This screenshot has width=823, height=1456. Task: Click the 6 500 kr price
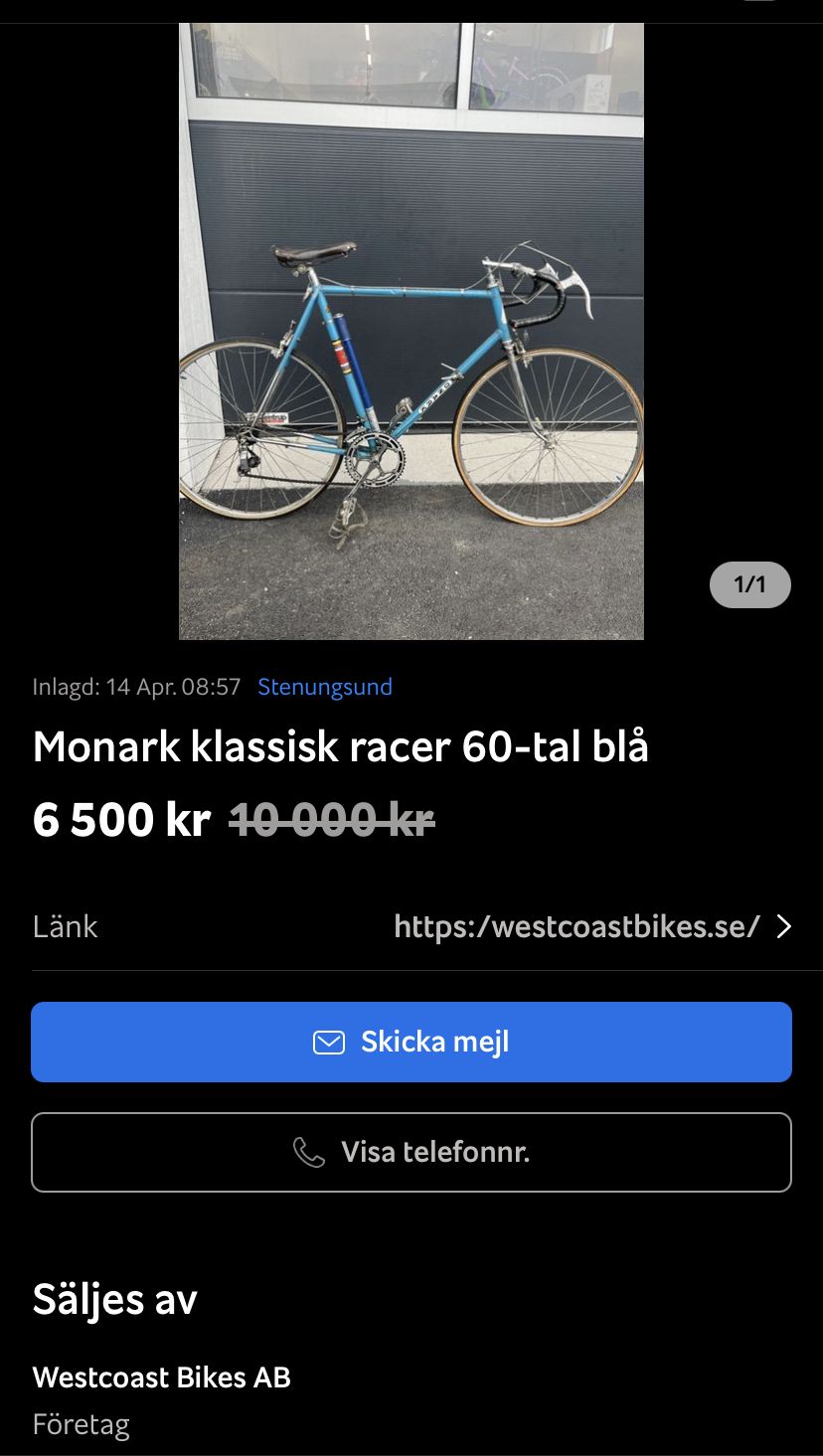point(119,820)
